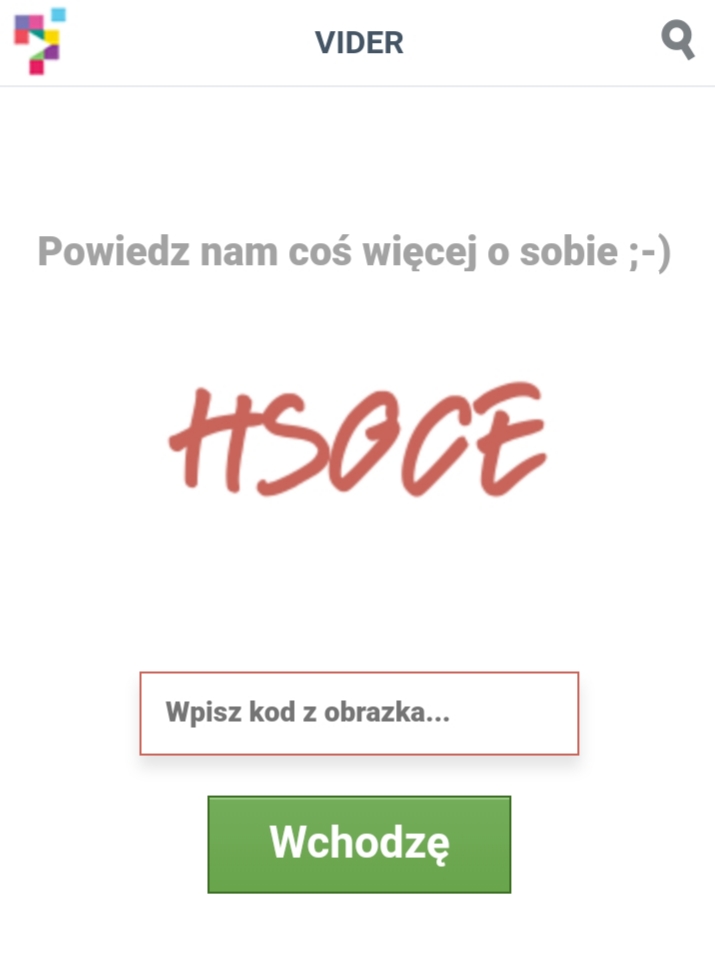The height and width of the screenshot is (954, 715).
Task: Open the search magnifier icon
Action: click(678, 41)
